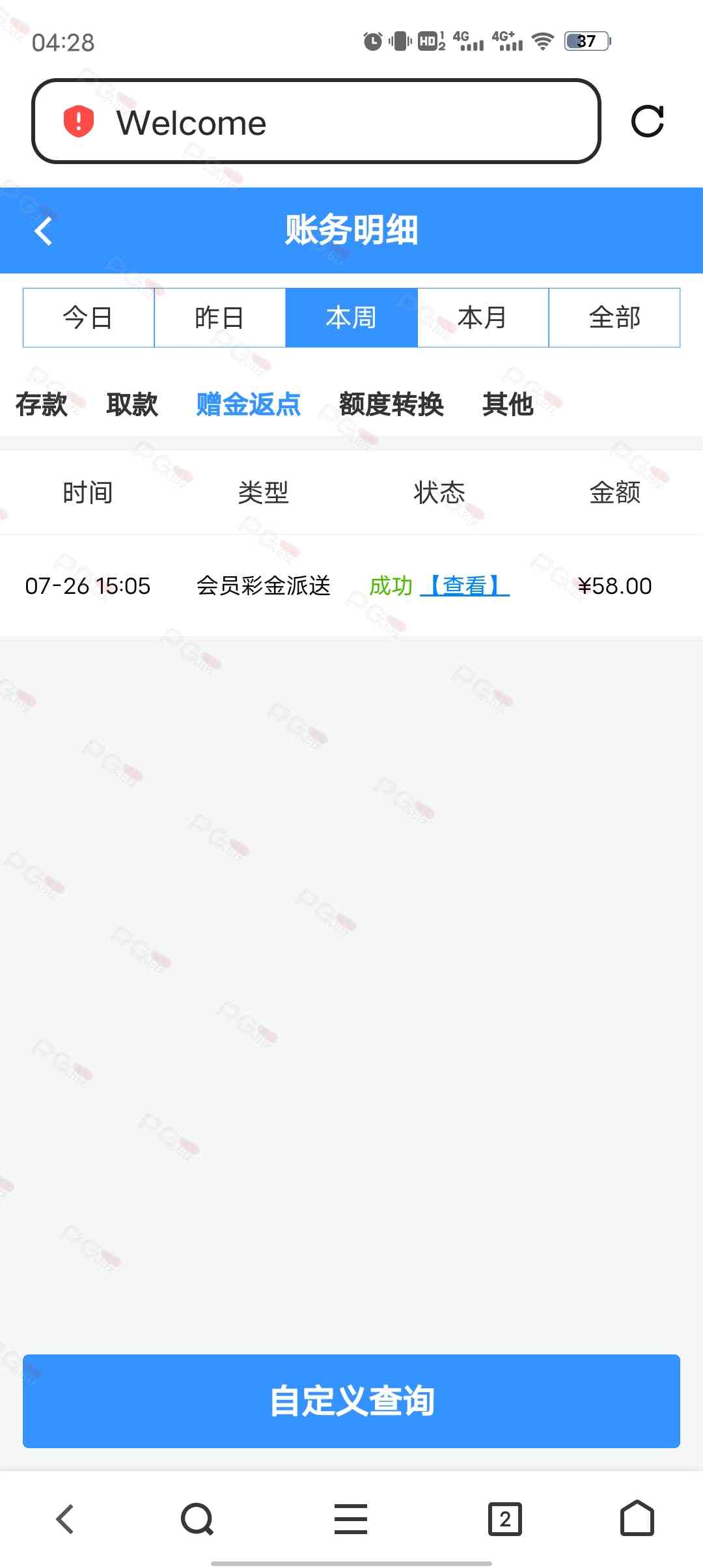Image resolution: width=703 pixels, height=1568 pixels.
Task: Show 全部 records
Action: (614, 318)
